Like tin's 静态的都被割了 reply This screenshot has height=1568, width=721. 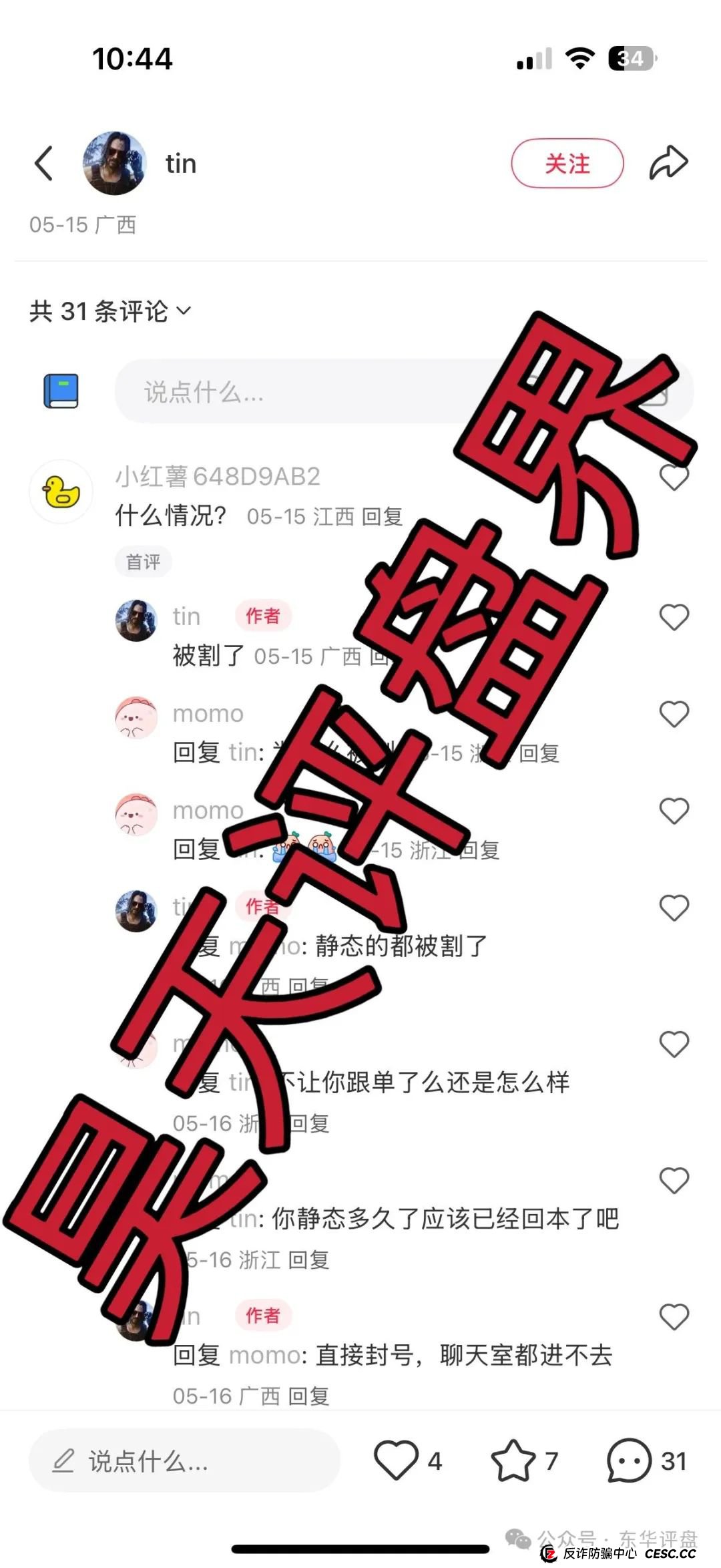click(x=674, y=908)
